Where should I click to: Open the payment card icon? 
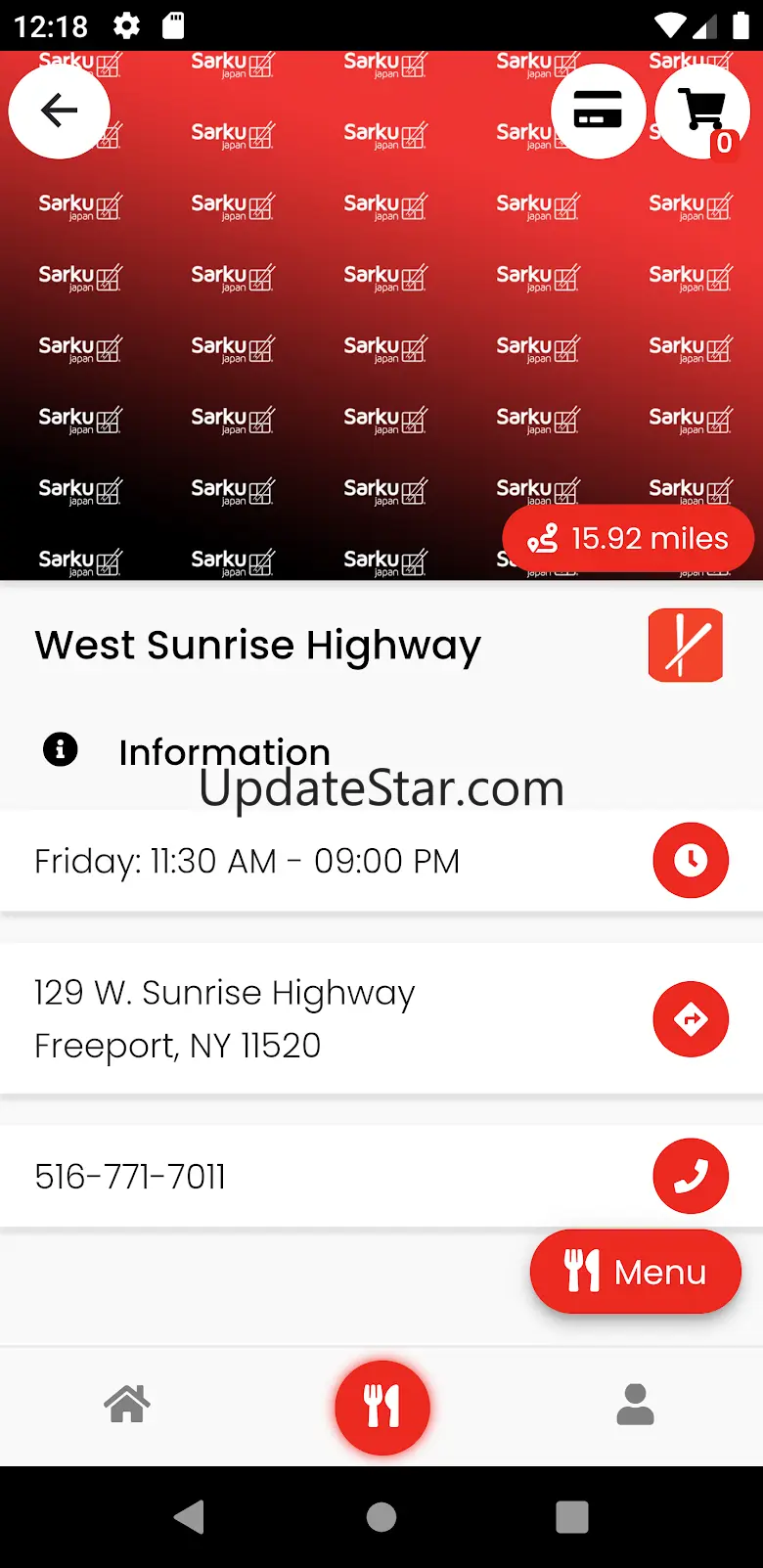[598, 111]
